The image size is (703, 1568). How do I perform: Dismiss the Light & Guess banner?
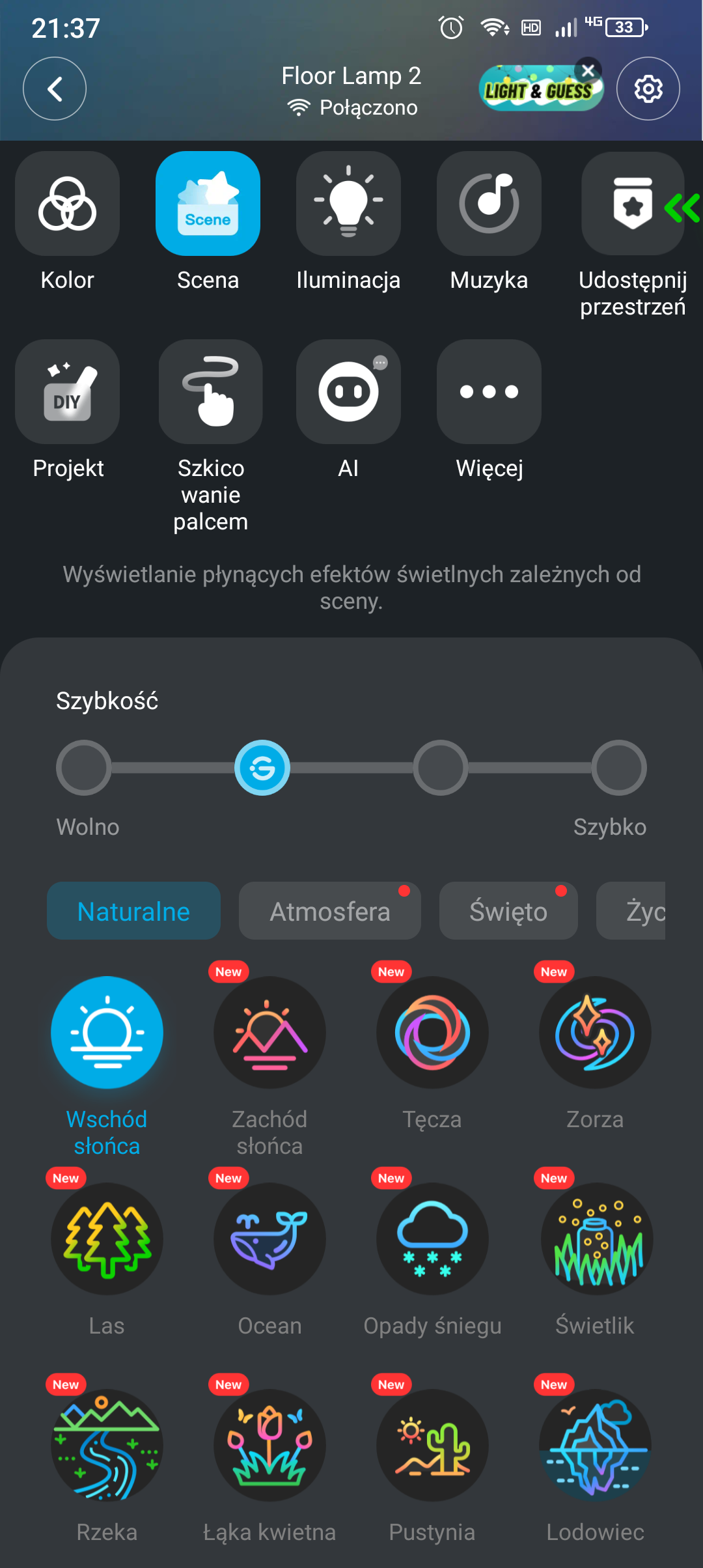pos(588,70)
